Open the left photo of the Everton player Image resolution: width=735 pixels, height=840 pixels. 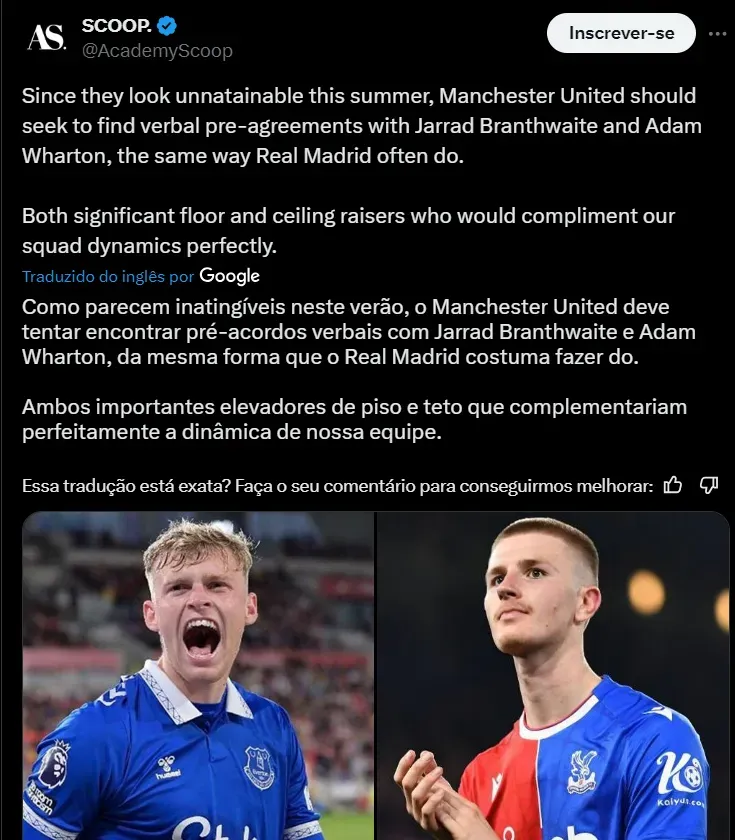tap(198, 676)
